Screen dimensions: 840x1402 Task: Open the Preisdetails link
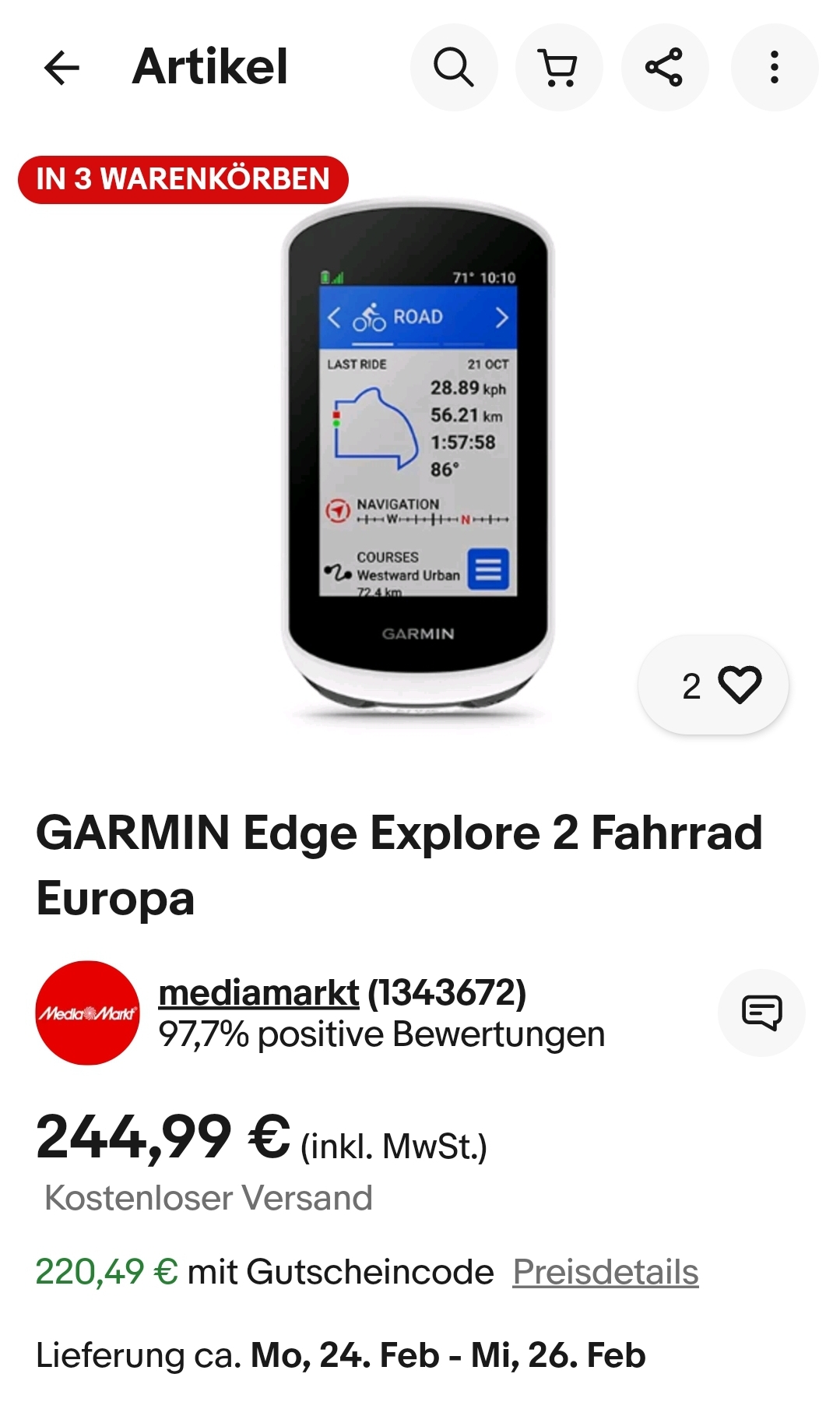[x=605, y=1272]
